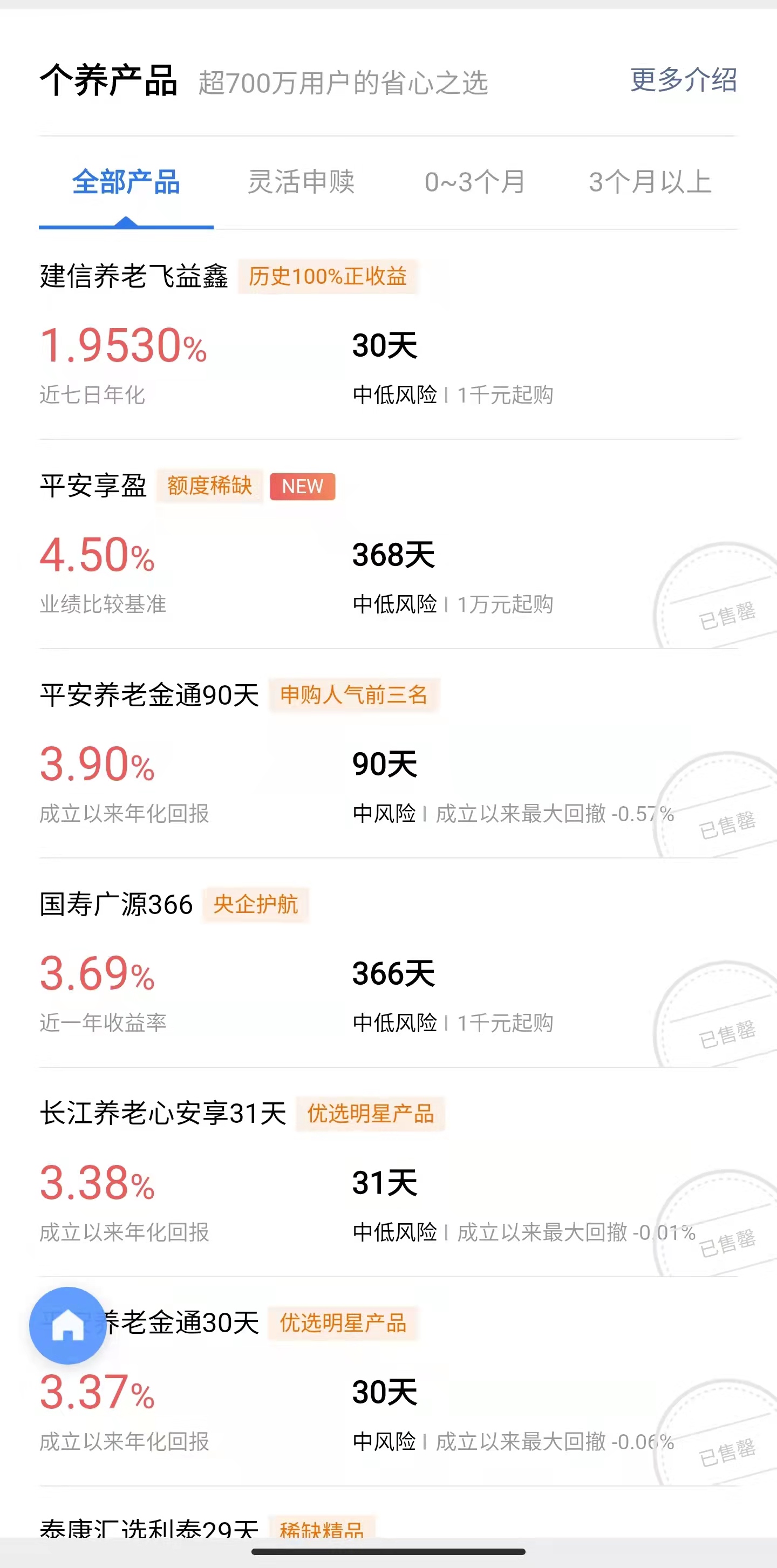The width and height of the screenshot is (777, 1568).
Task: Tap the floating home button
Action: (67, 1325)
